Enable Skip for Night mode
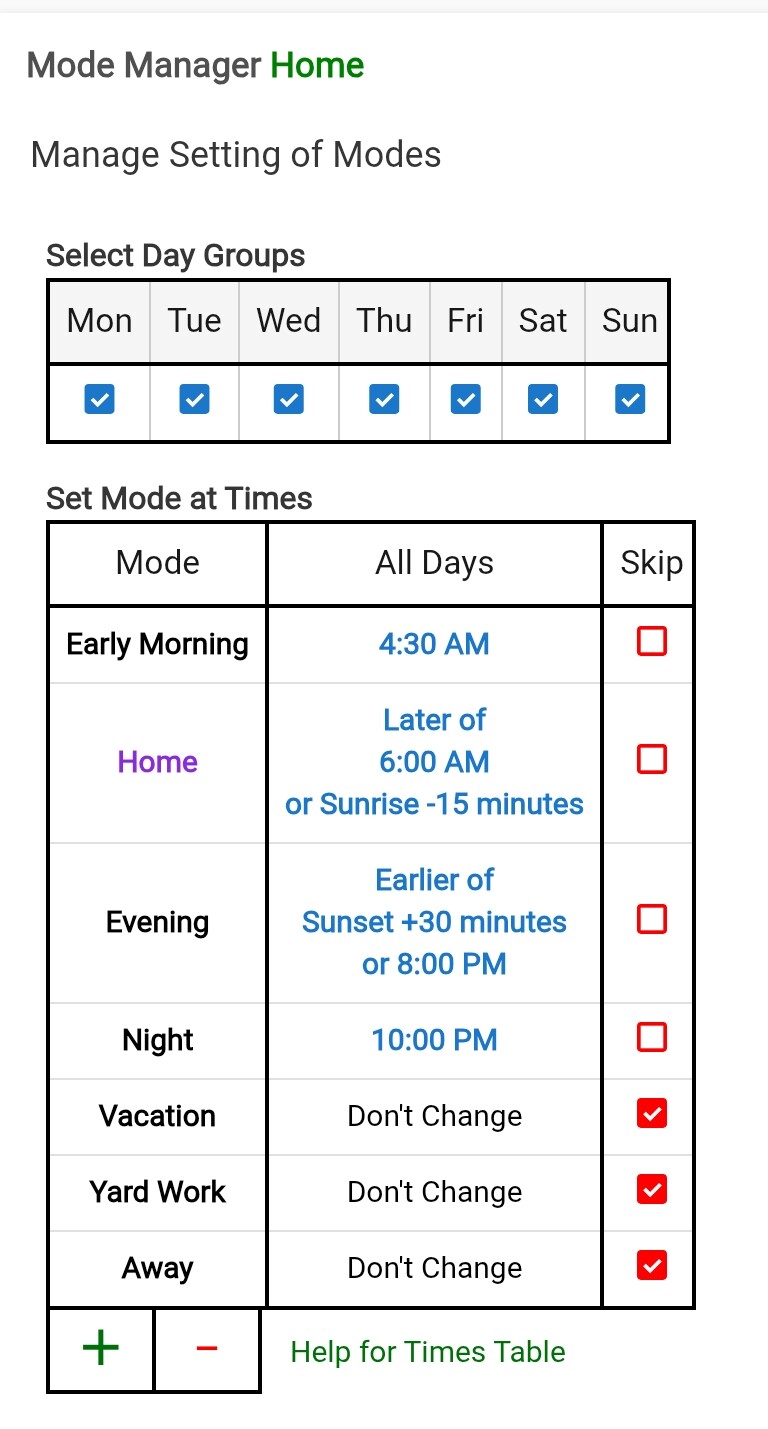Viewport: 768px width, 1429px height. coord(651,1037)
